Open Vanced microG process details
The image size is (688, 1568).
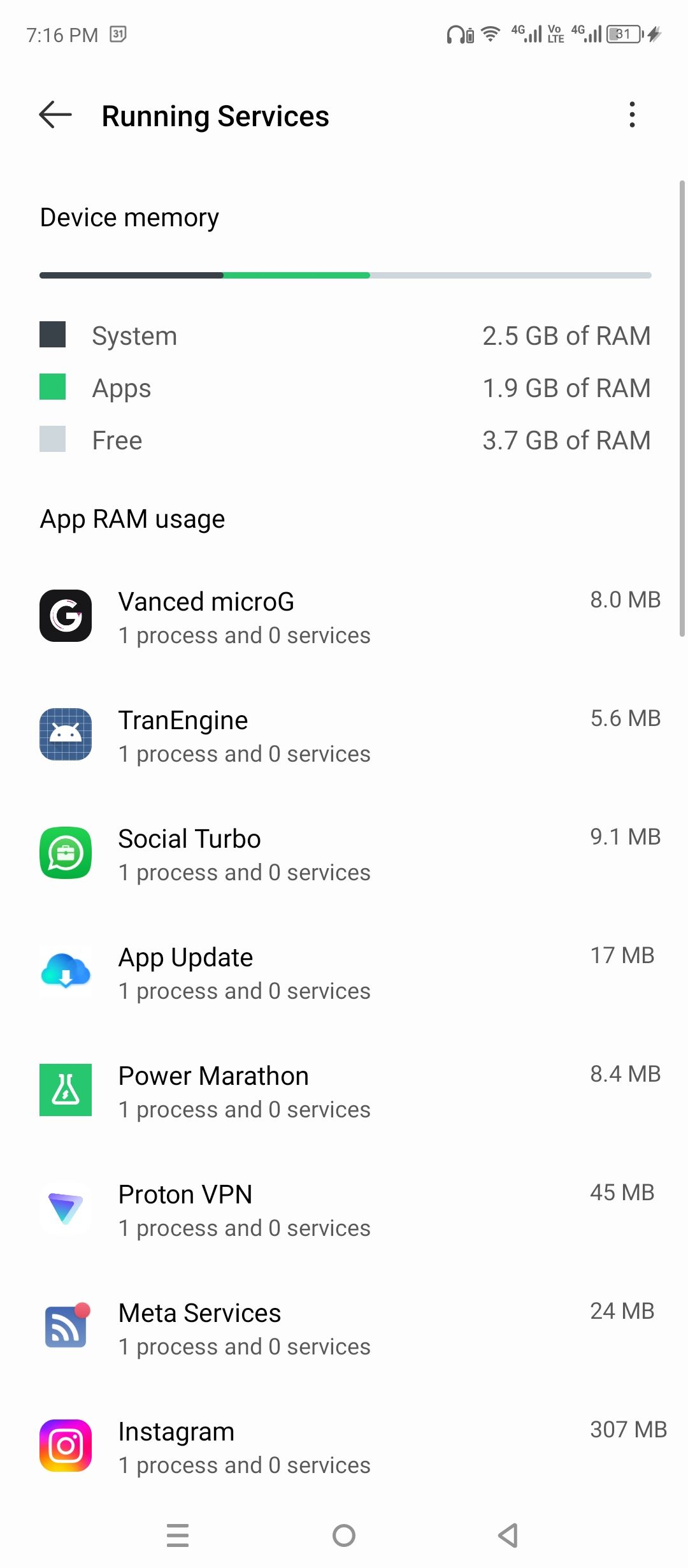(x=344, y=617)
